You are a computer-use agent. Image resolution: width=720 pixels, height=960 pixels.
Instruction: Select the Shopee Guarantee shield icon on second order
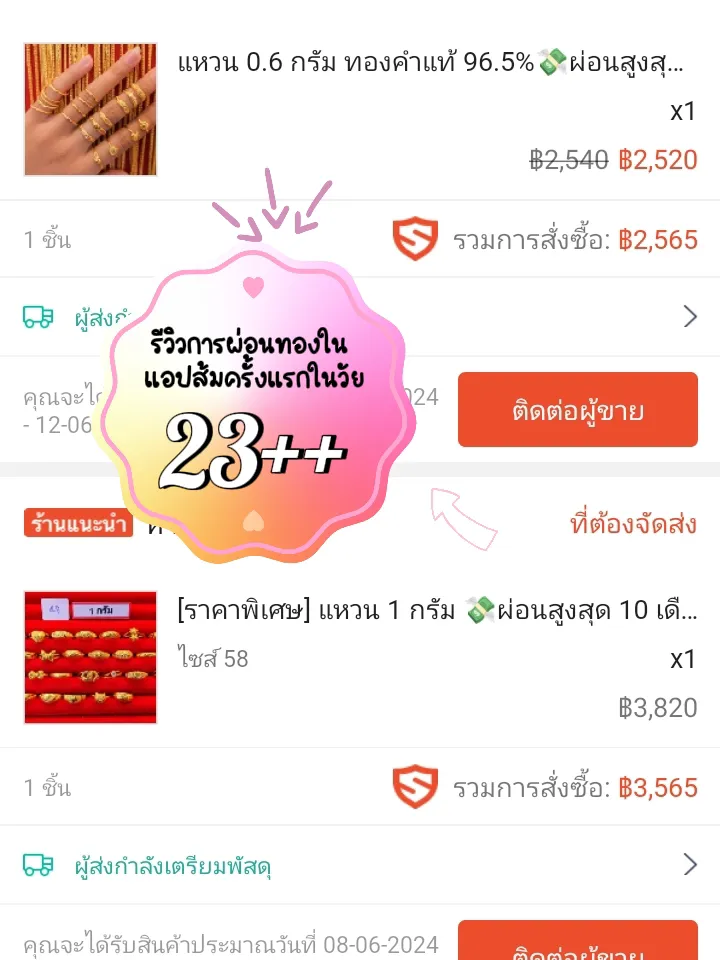[x=416, y=787]
